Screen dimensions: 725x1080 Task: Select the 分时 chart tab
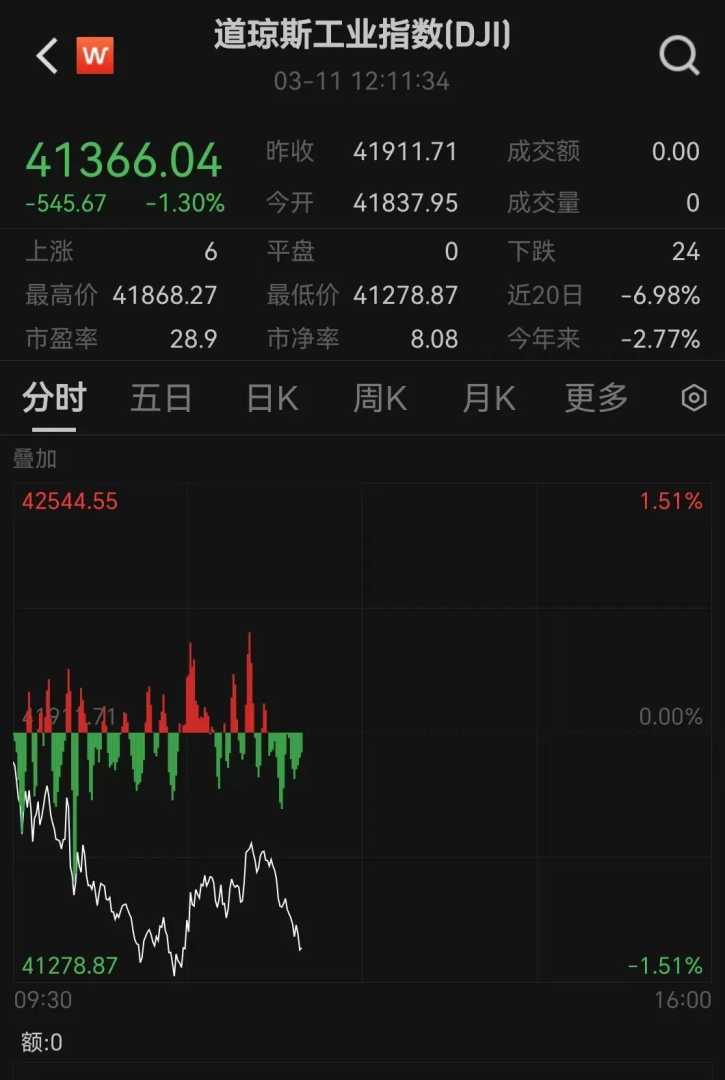54,398
